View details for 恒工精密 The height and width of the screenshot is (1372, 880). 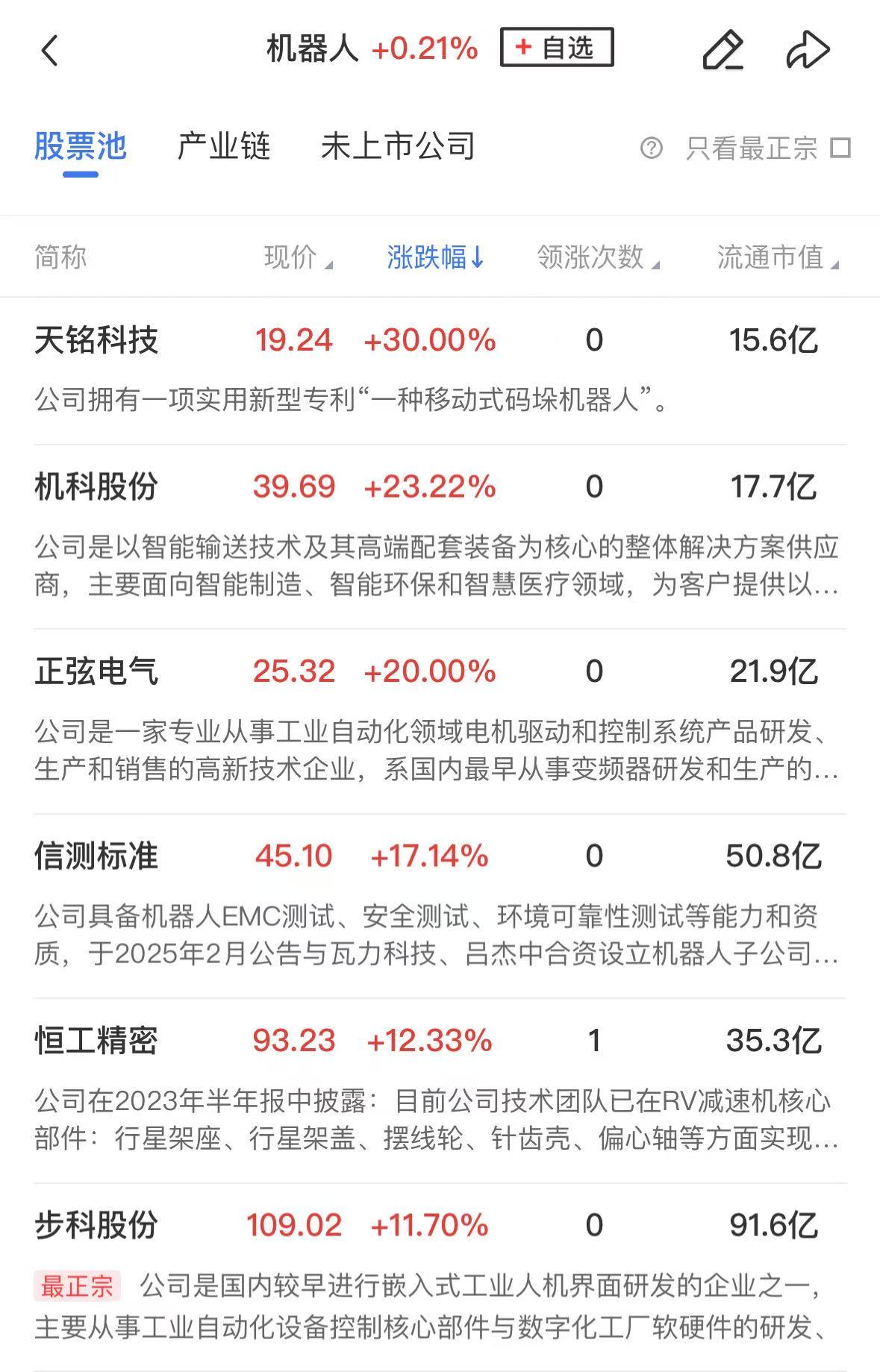pos(96,1041)
